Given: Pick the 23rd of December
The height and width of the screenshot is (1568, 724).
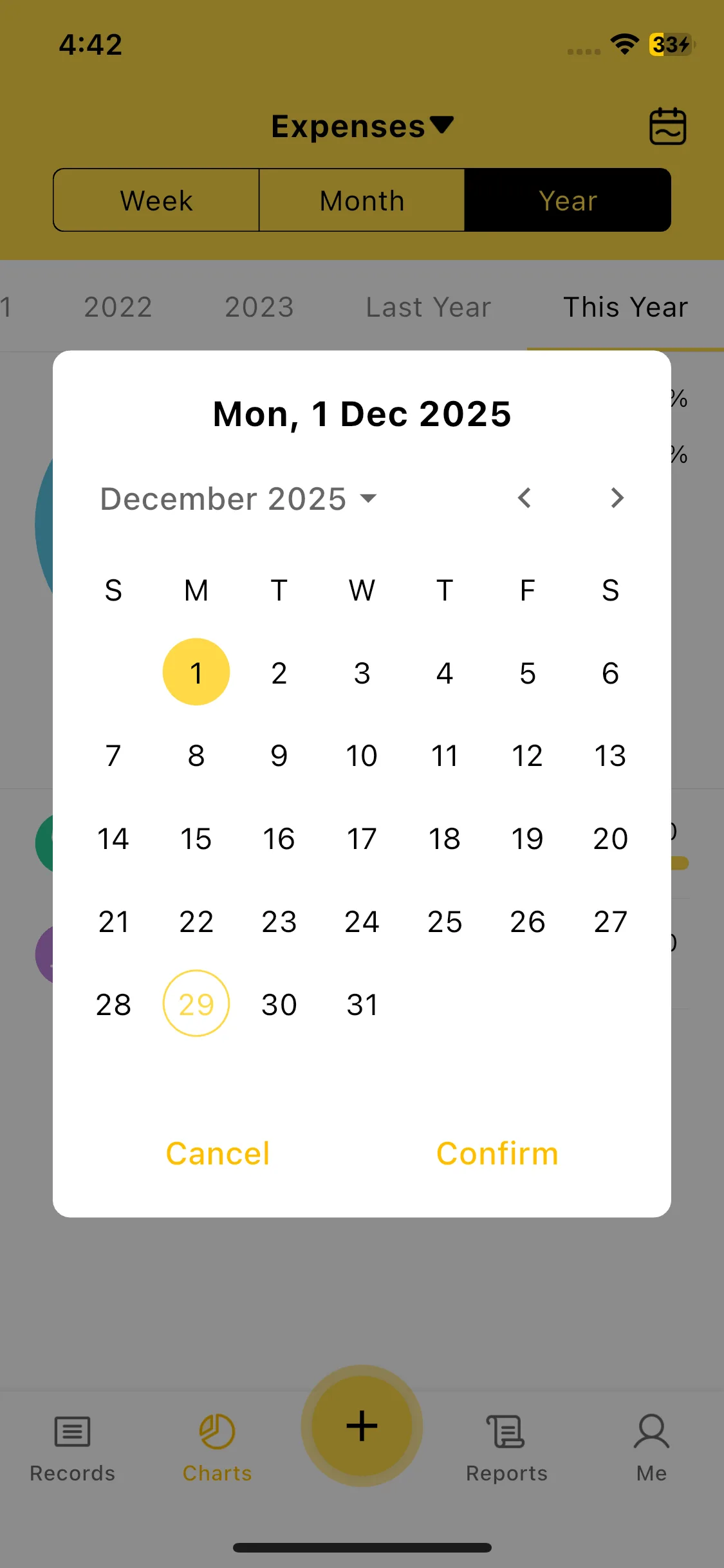Looking at the screenshot, I should tap(279, 922).
